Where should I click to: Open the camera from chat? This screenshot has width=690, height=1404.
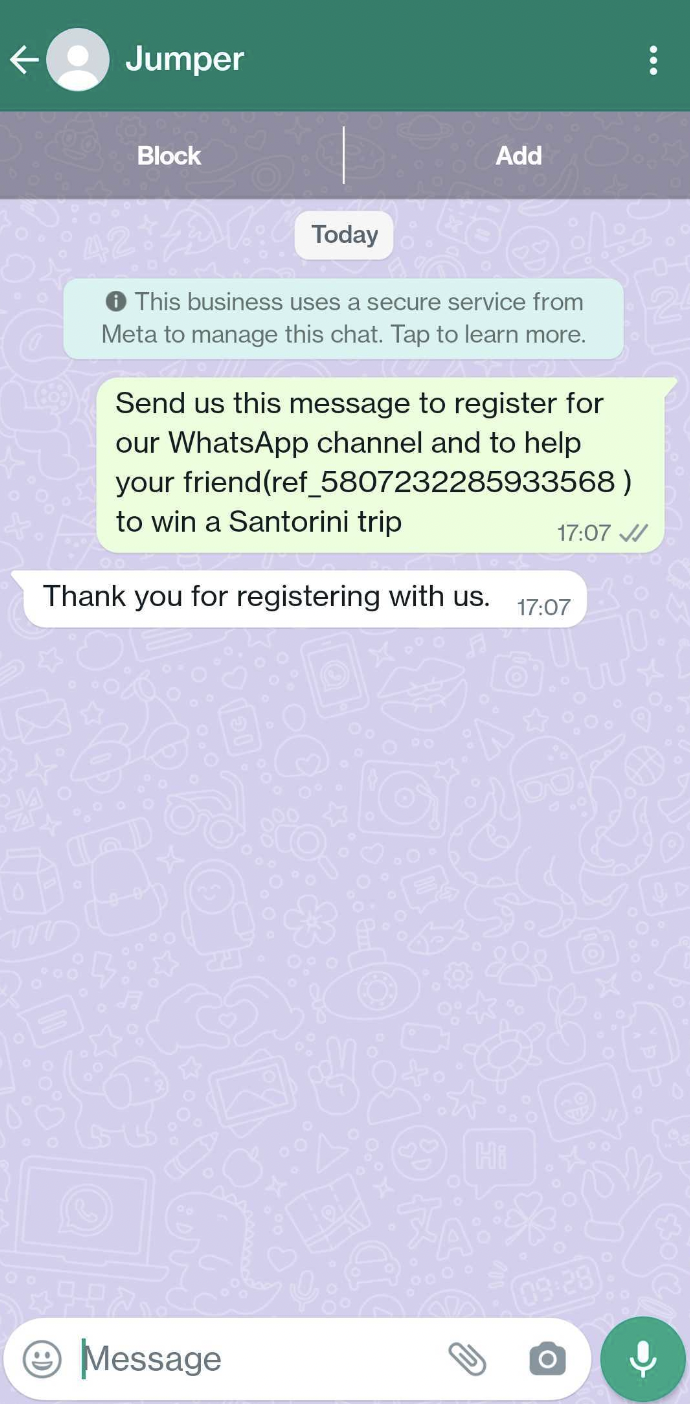coord(547,1359)
